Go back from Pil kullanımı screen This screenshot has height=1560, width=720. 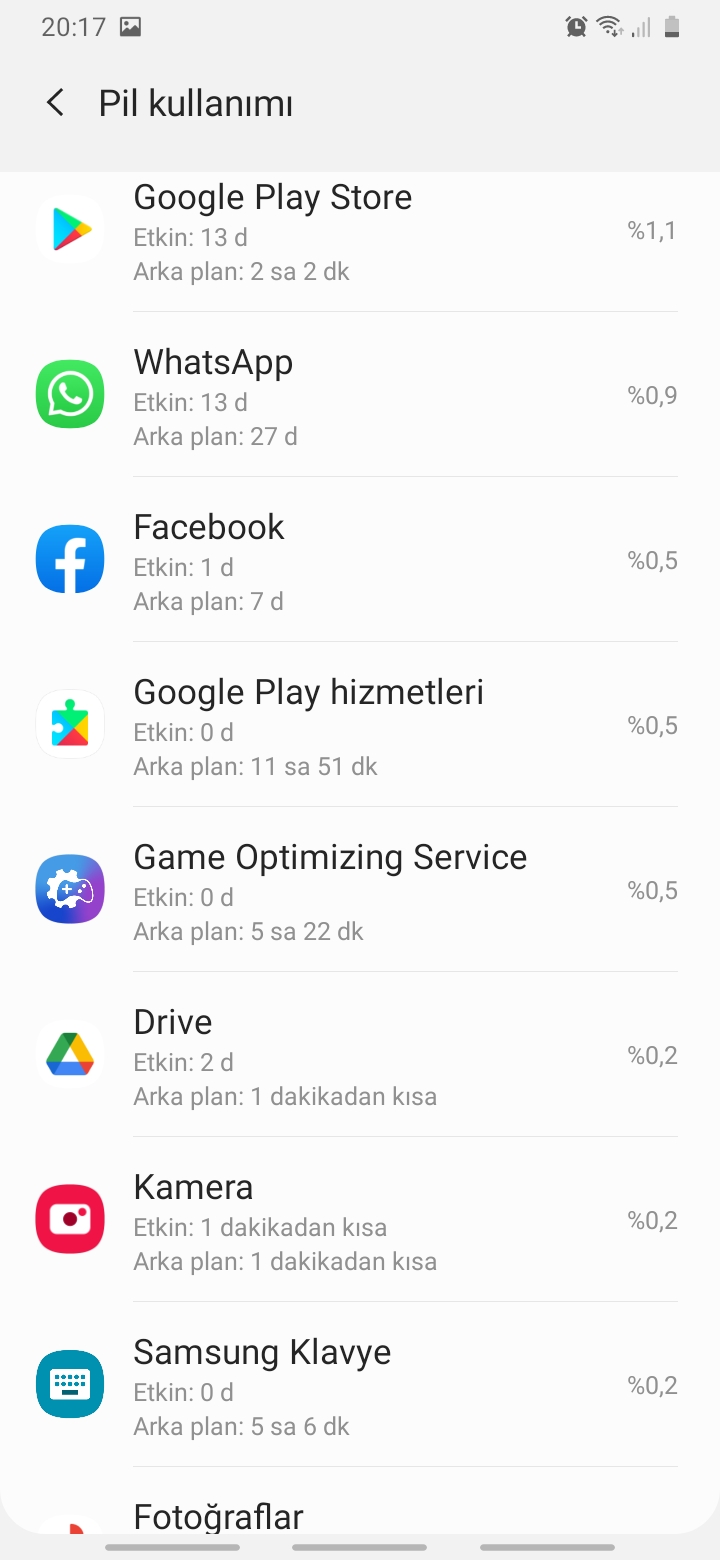[x=56, y=103]
